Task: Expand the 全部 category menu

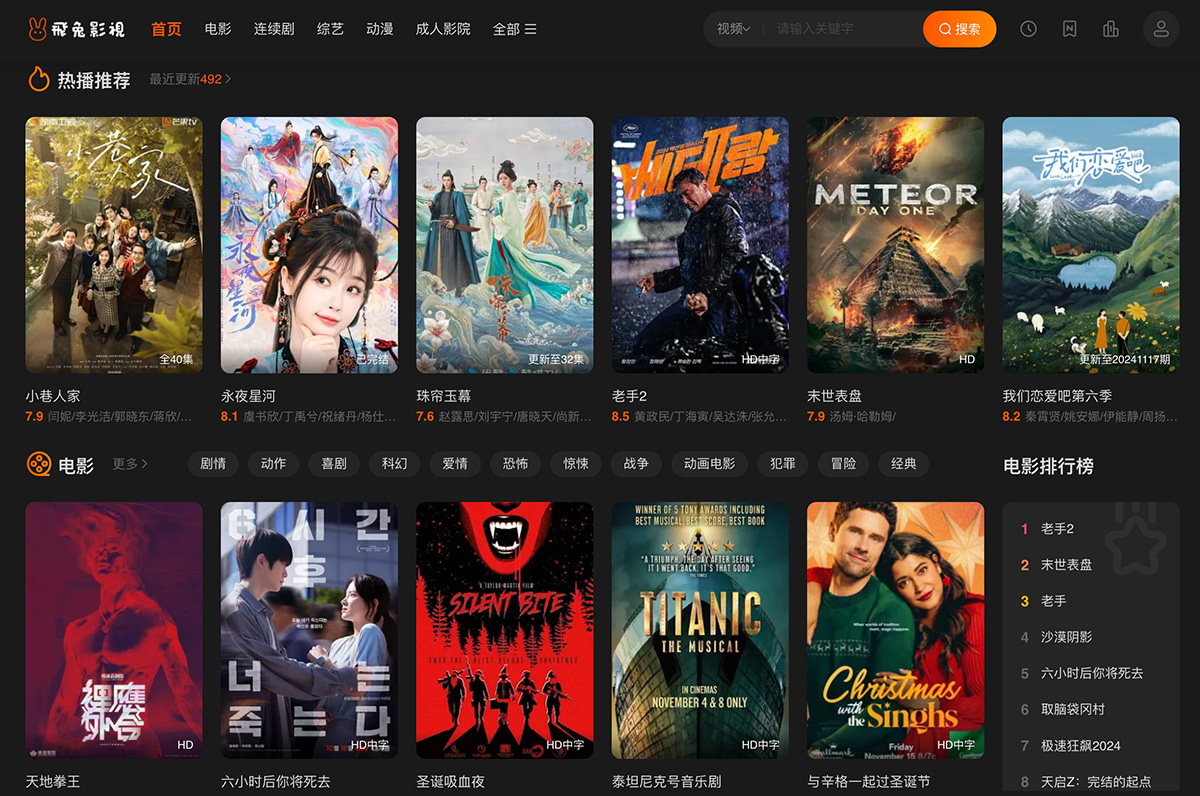Action: pos(514,29)
